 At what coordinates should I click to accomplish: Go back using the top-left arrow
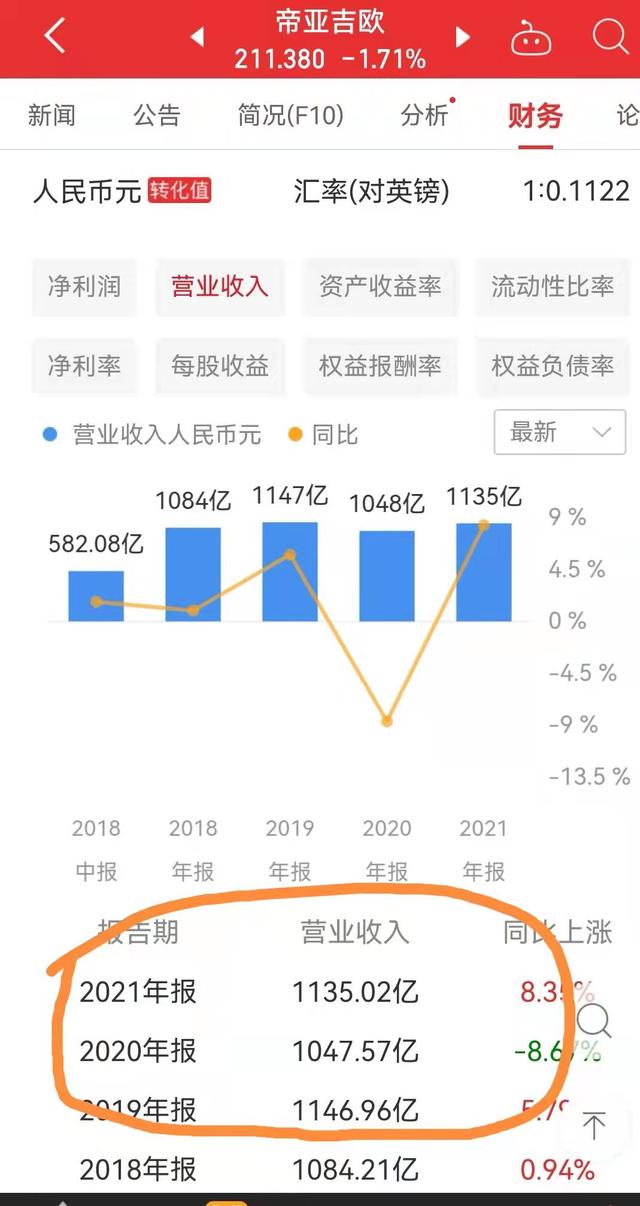[x=54, y=36]
